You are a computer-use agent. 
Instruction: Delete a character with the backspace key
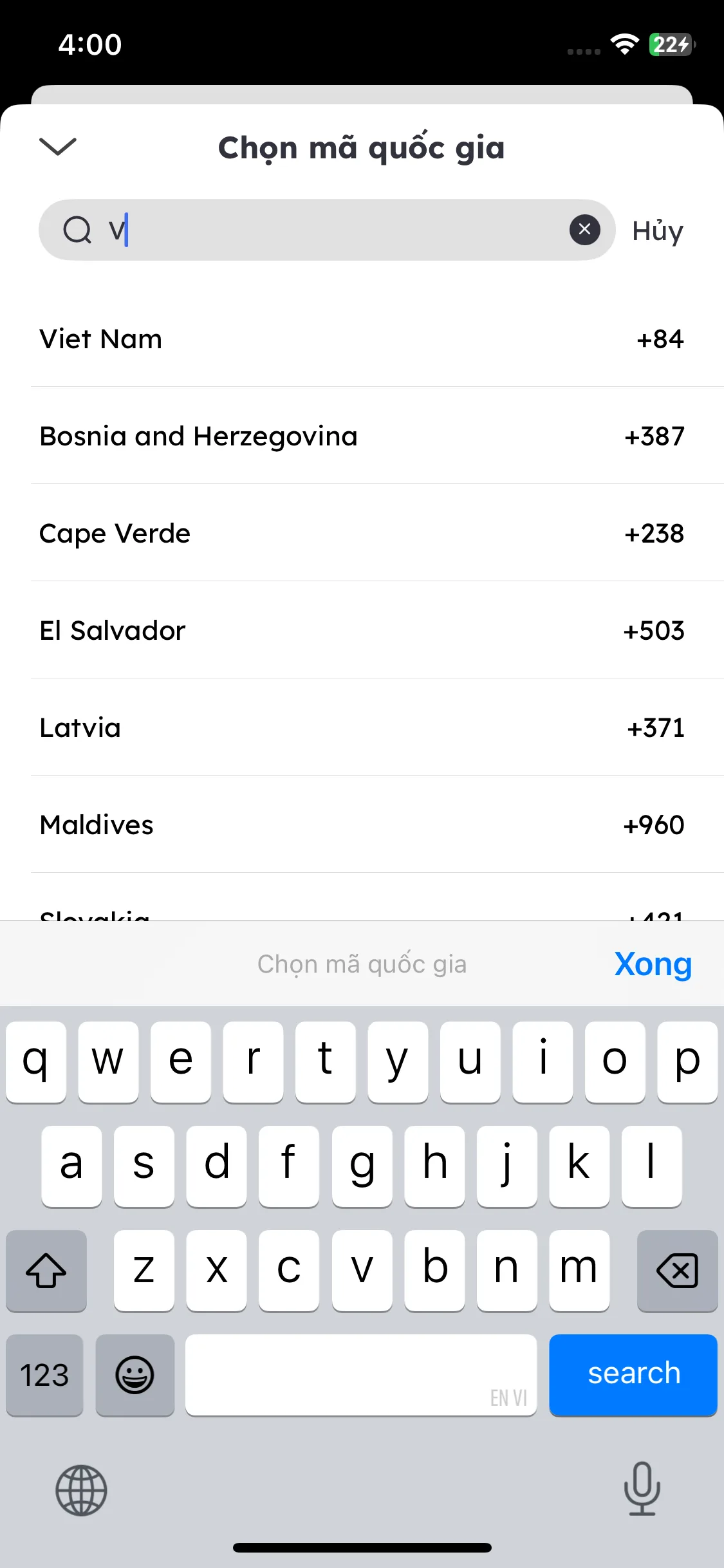click(x=677, y=1270)
